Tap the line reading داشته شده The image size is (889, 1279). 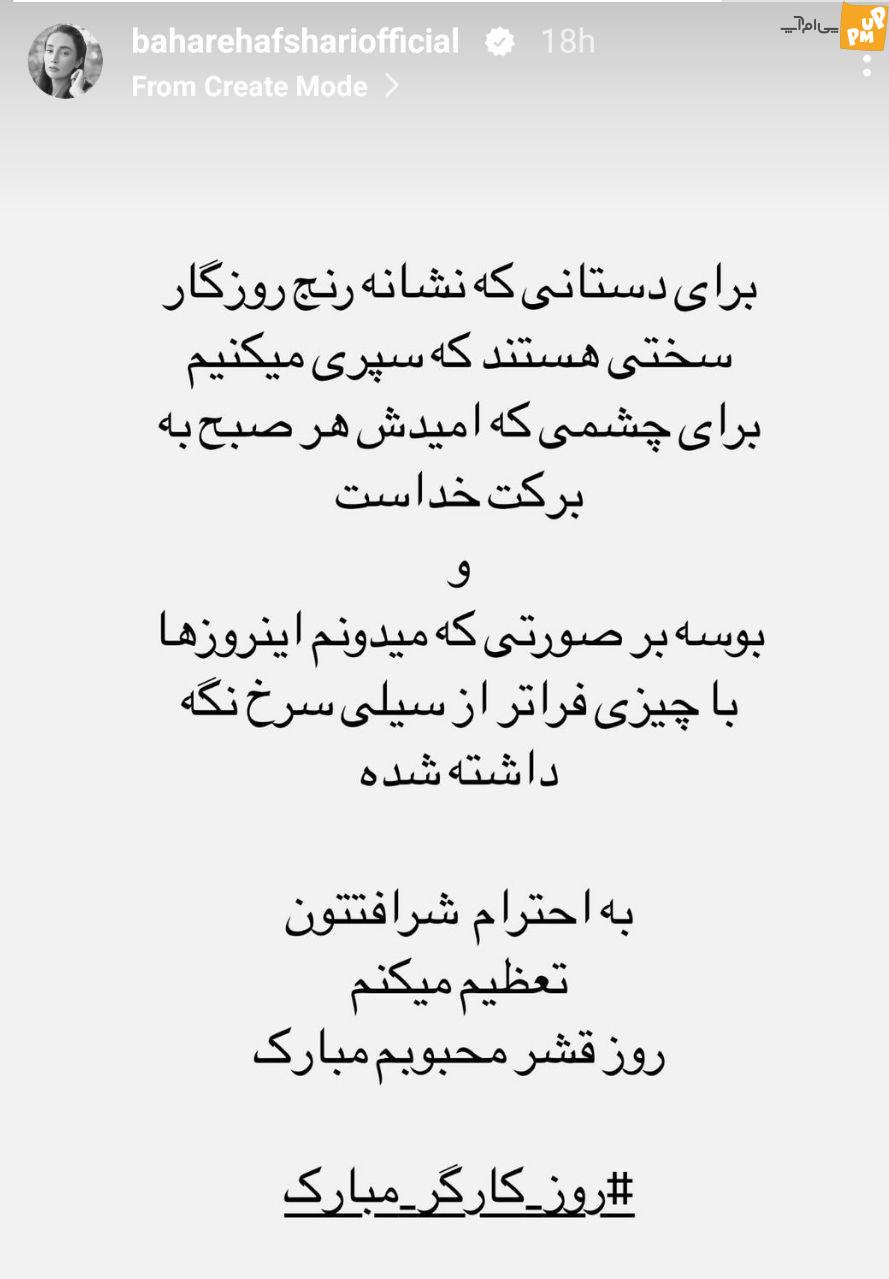click(458, 770)
